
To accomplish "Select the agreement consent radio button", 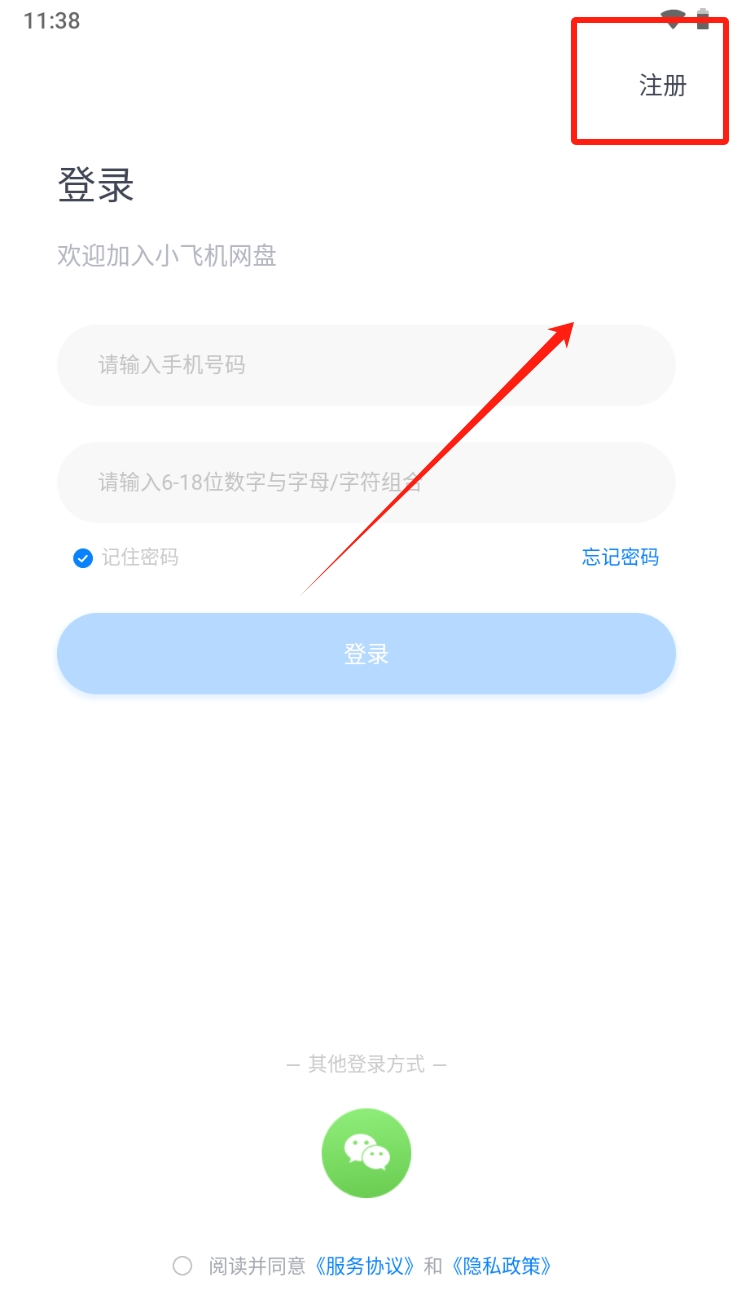I will (x=182, y=1266).
